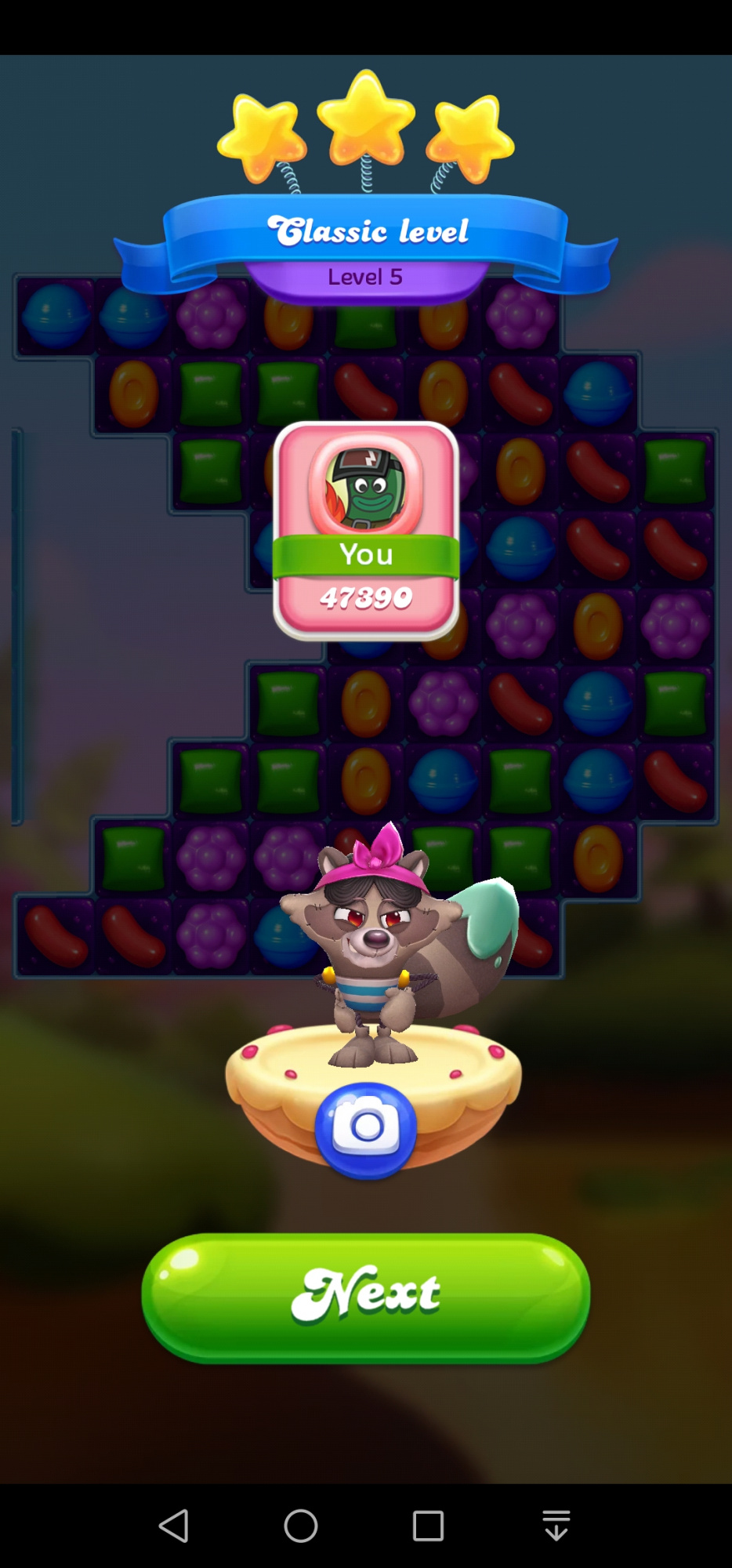Open the recent apps view
732x1568 pixels.
428,1526
